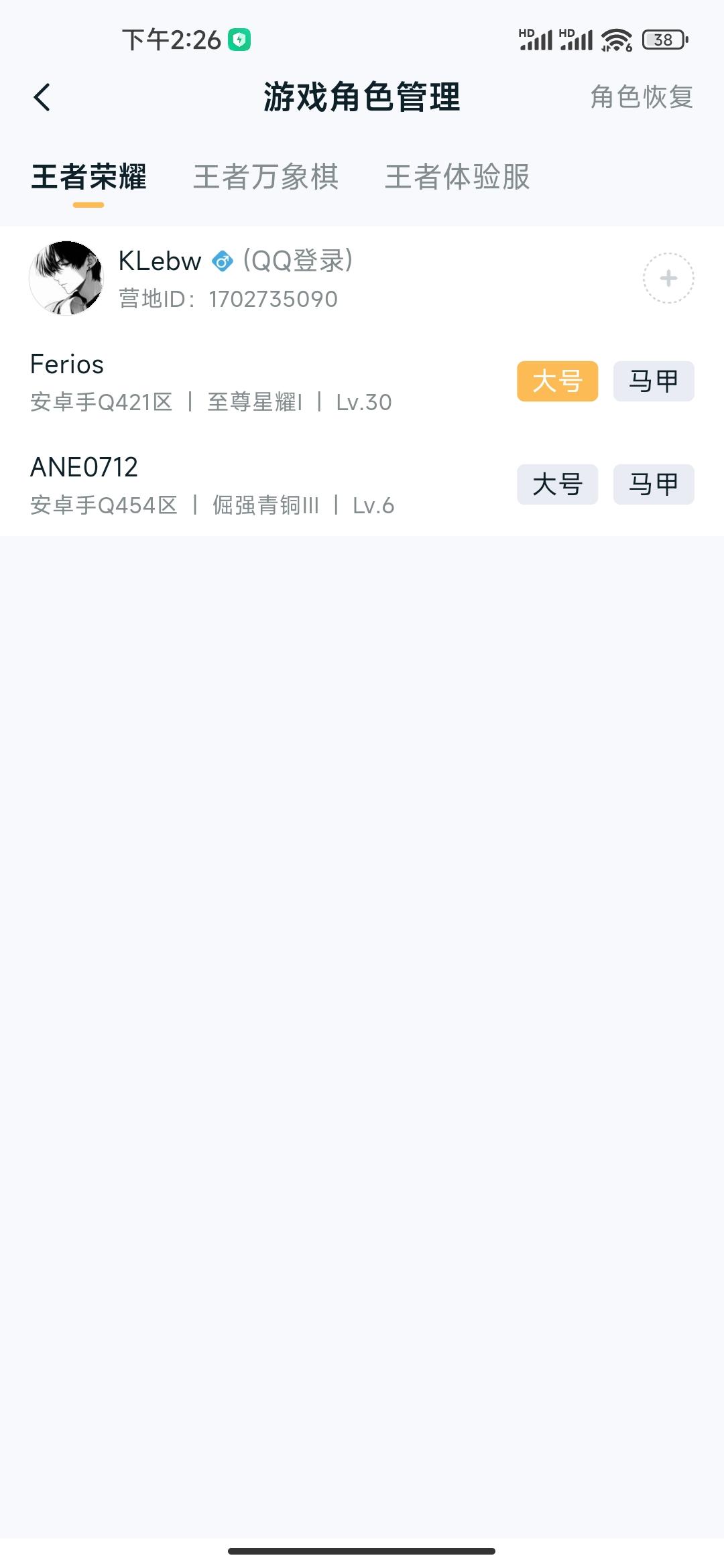Switch to 王者体验服 tab

[459, 176]
